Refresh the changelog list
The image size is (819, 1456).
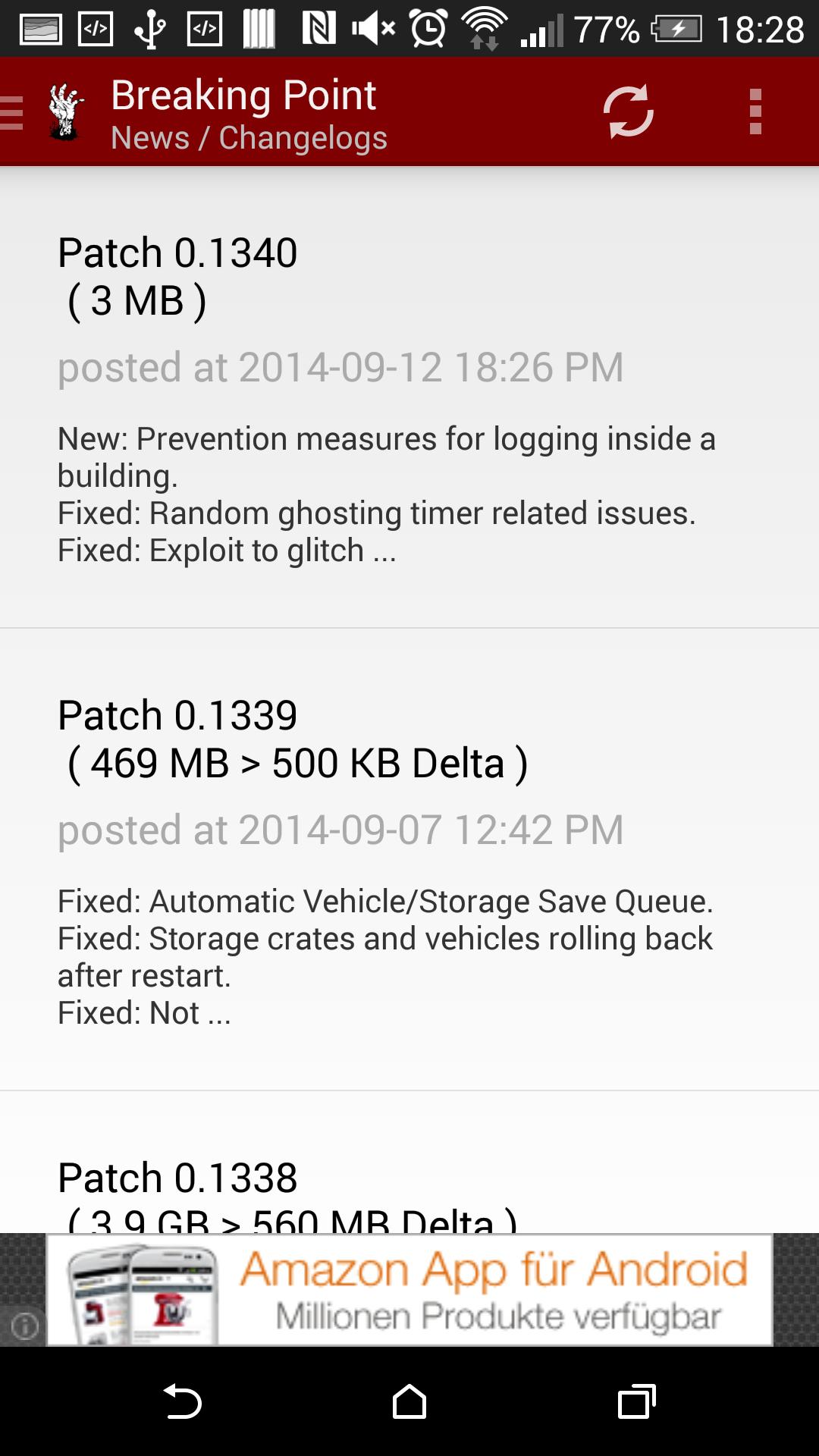(x=628, y=112)
